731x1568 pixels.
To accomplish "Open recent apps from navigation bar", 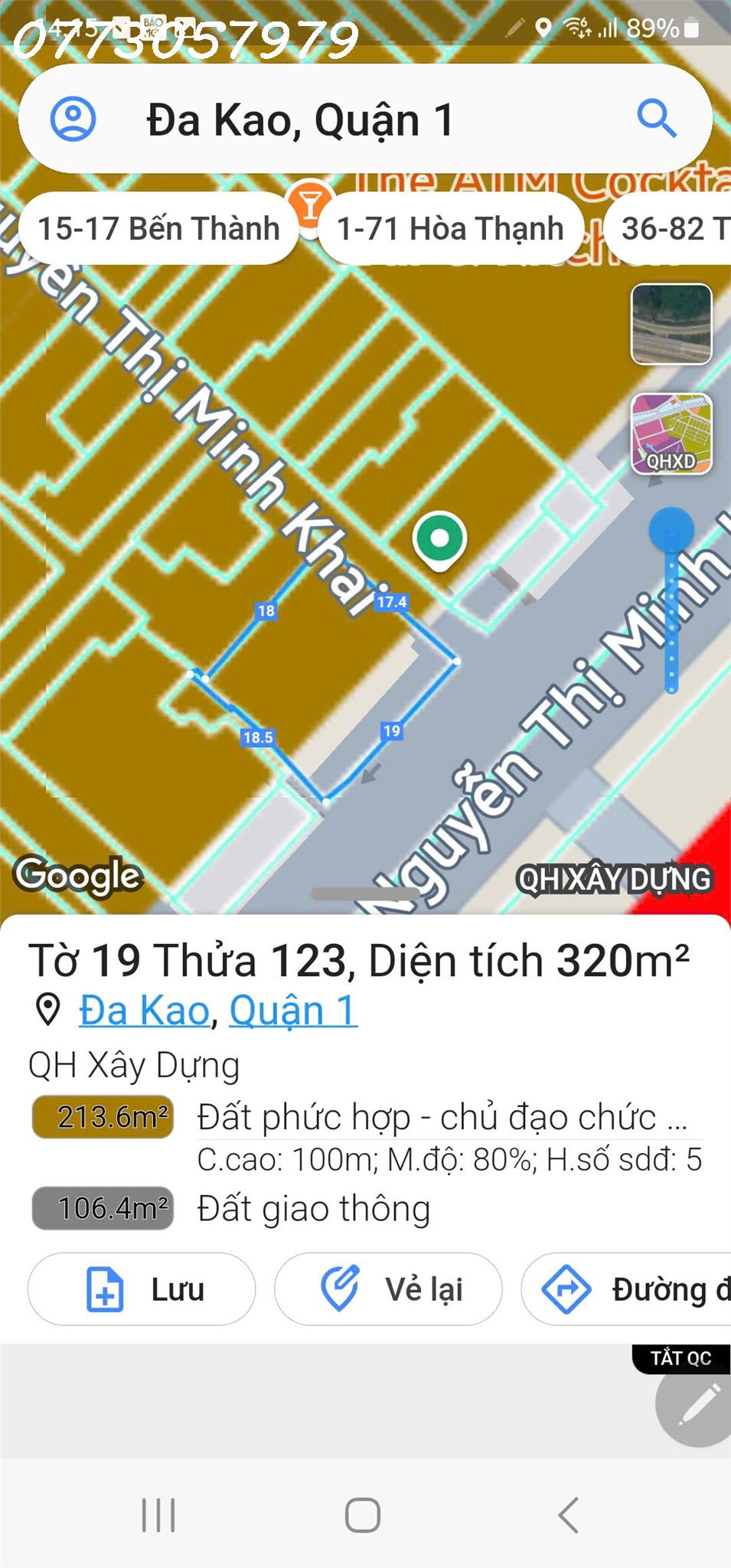I will (159, 1515).
